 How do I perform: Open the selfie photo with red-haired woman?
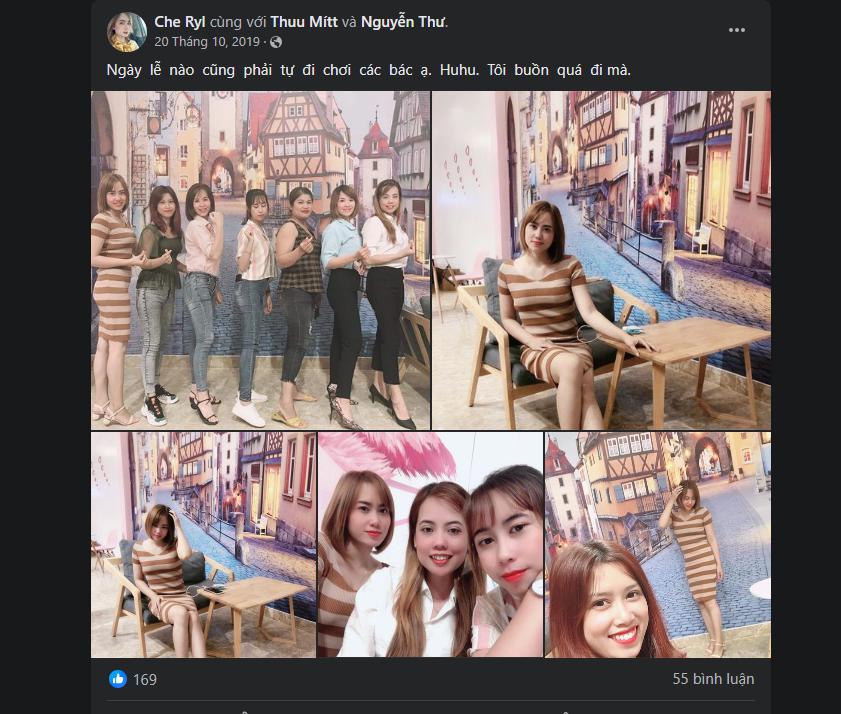tap(658, 545)
